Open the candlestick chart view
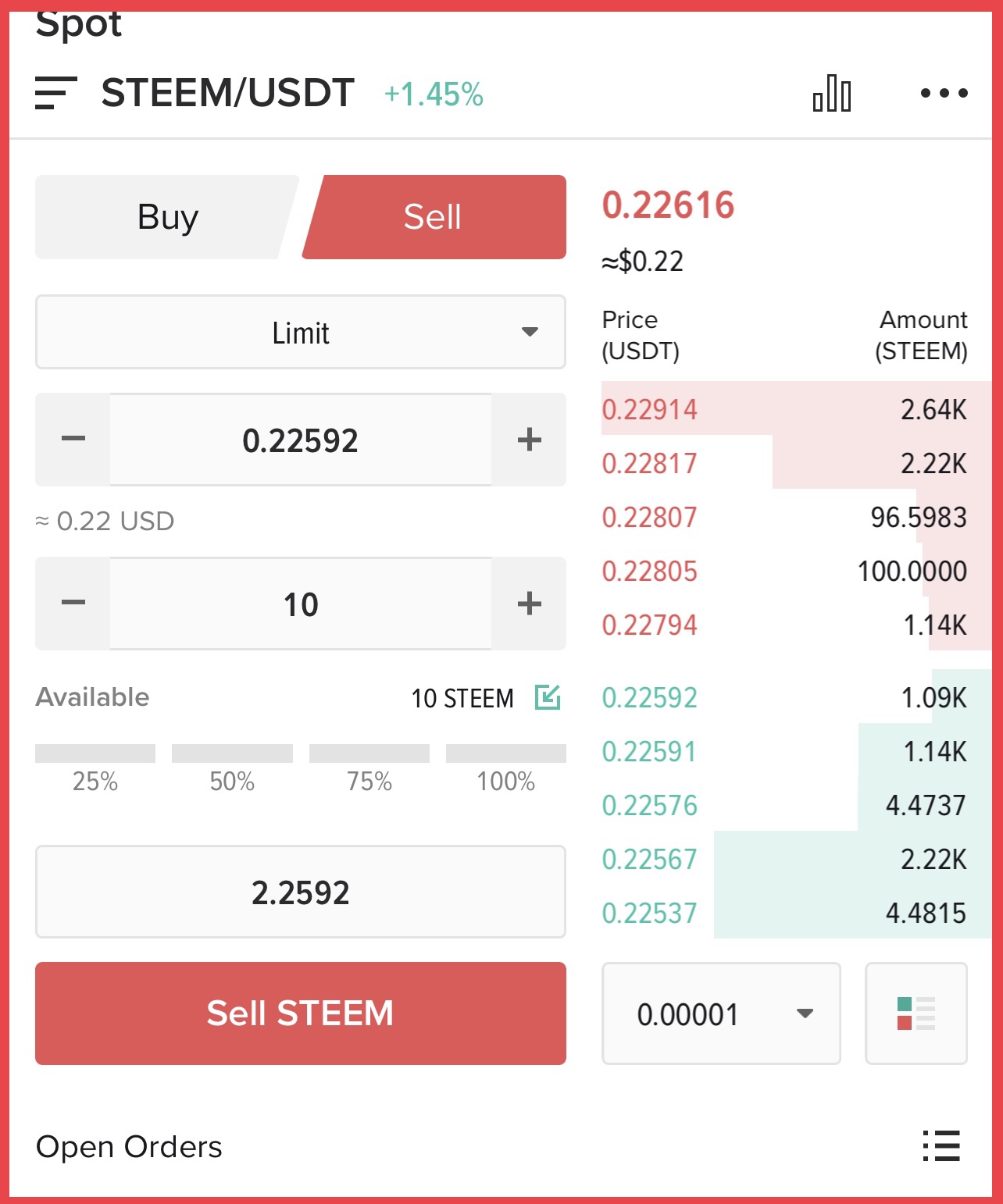Image resolution: width=1003 pixels, height=1204 pixels. pos(832,94)
